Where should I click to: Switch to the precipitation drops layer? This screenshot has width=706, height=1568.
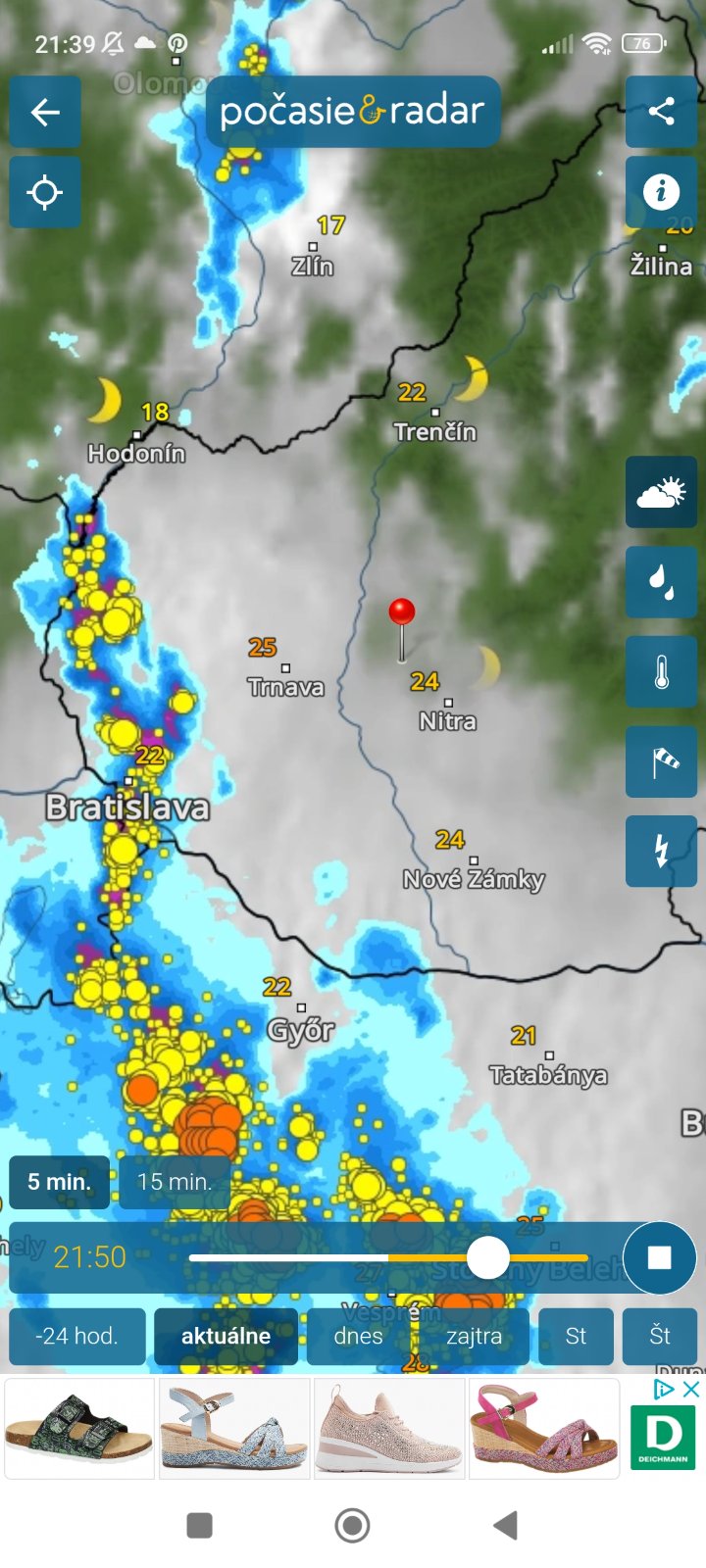point(661,582)
